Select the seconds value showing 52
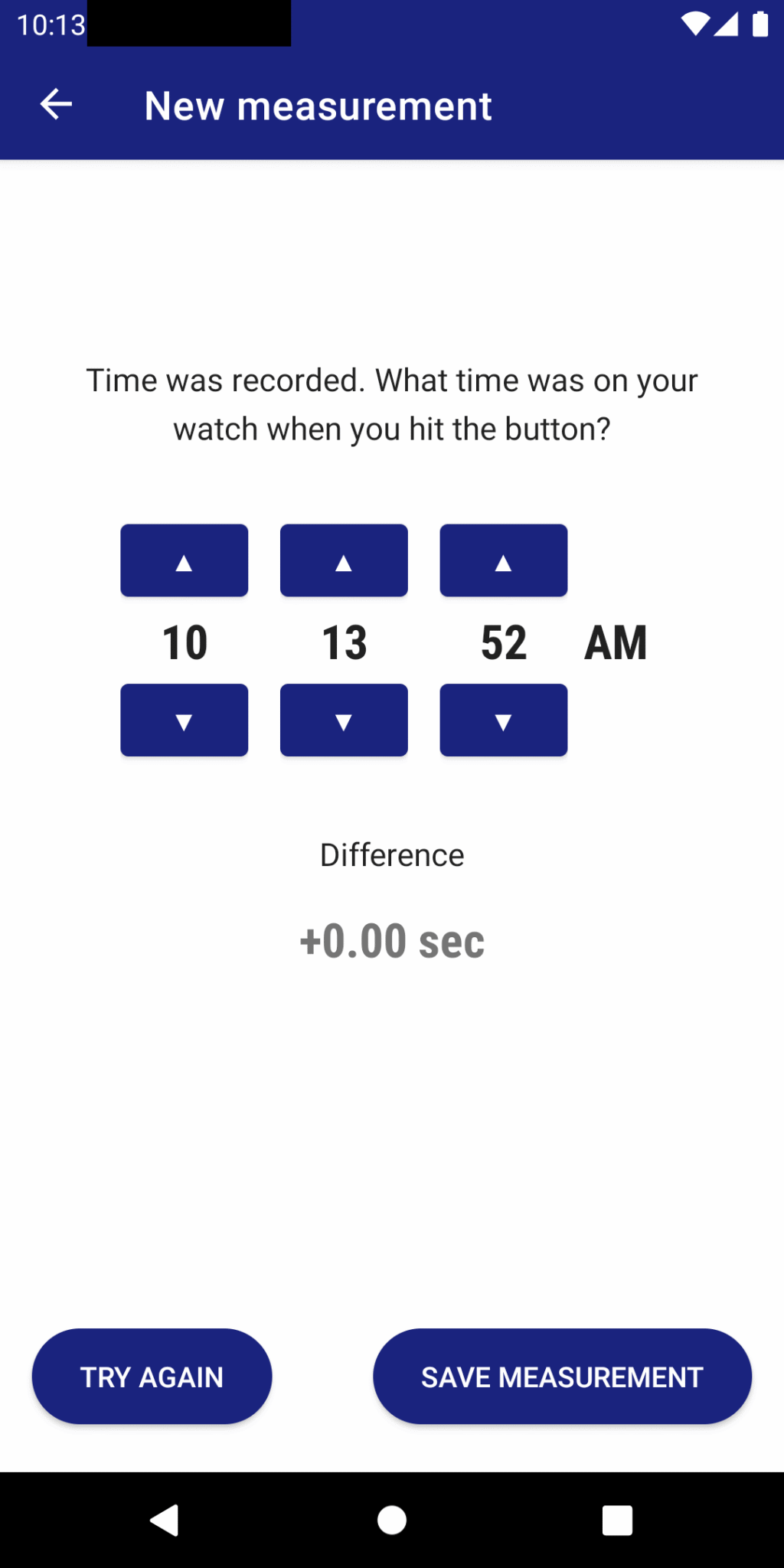Screen dimensions: 784x1568 [503, 642]
